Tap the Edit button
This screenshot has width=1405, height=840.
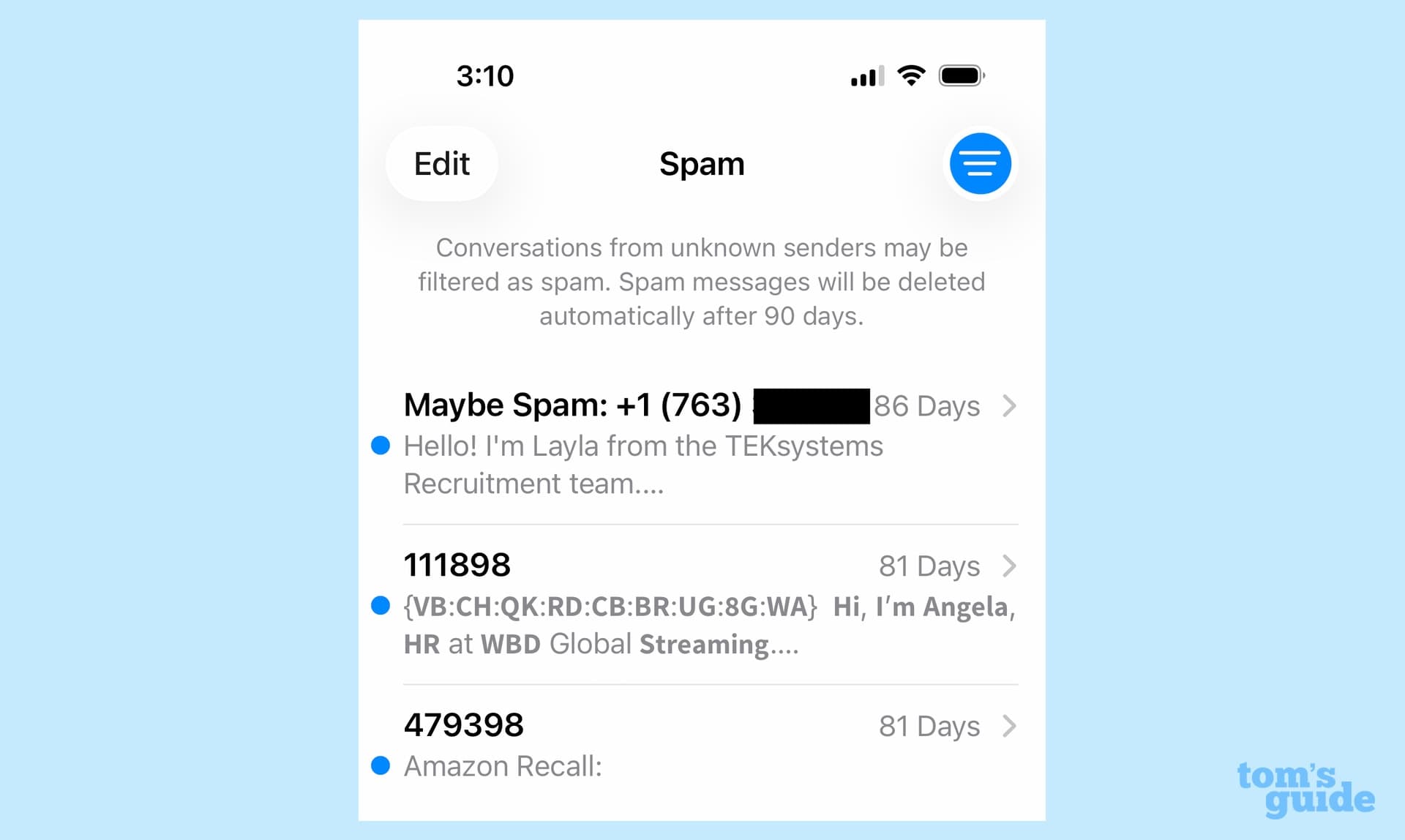point(441,163)
